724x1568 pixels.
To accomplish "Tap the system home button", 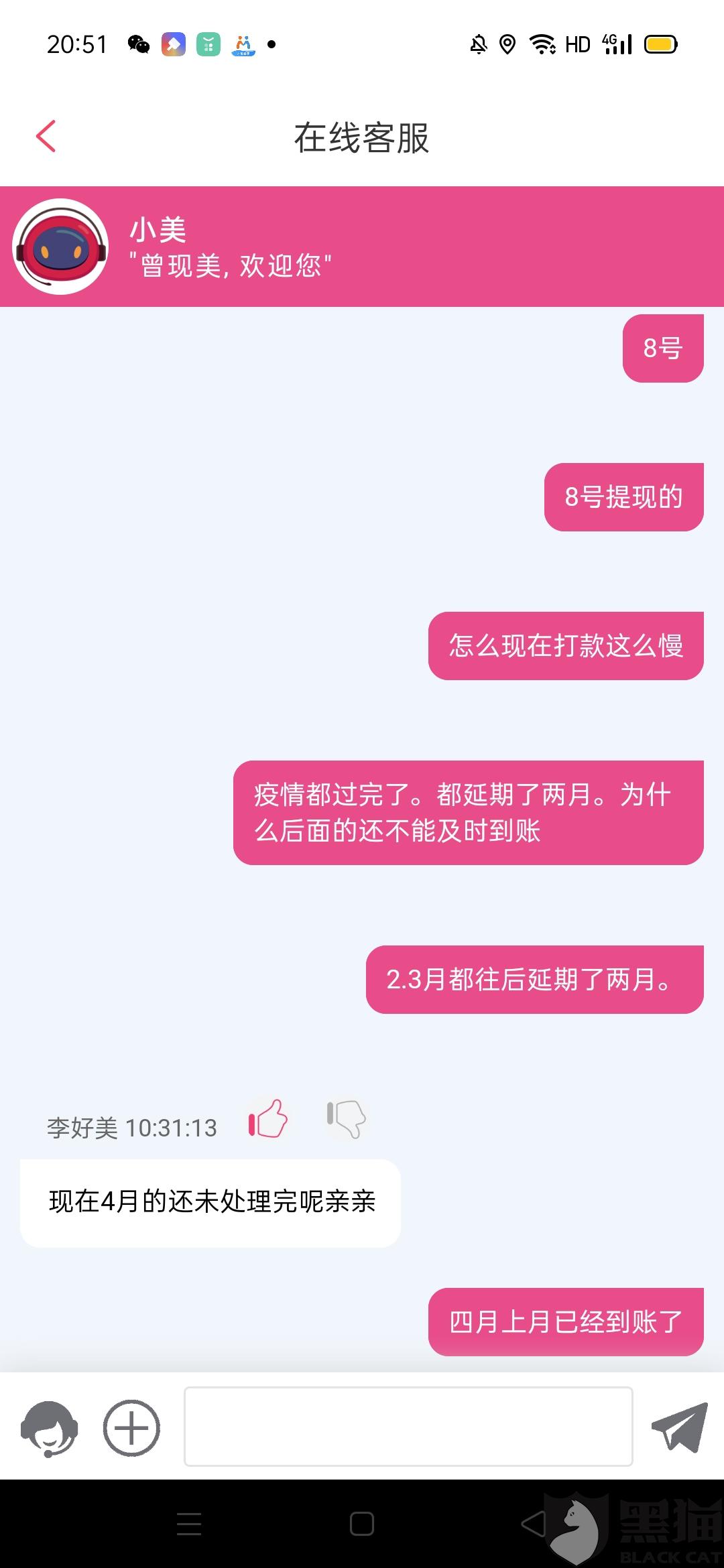I will pyautogui.click(x=362, y=1524).
